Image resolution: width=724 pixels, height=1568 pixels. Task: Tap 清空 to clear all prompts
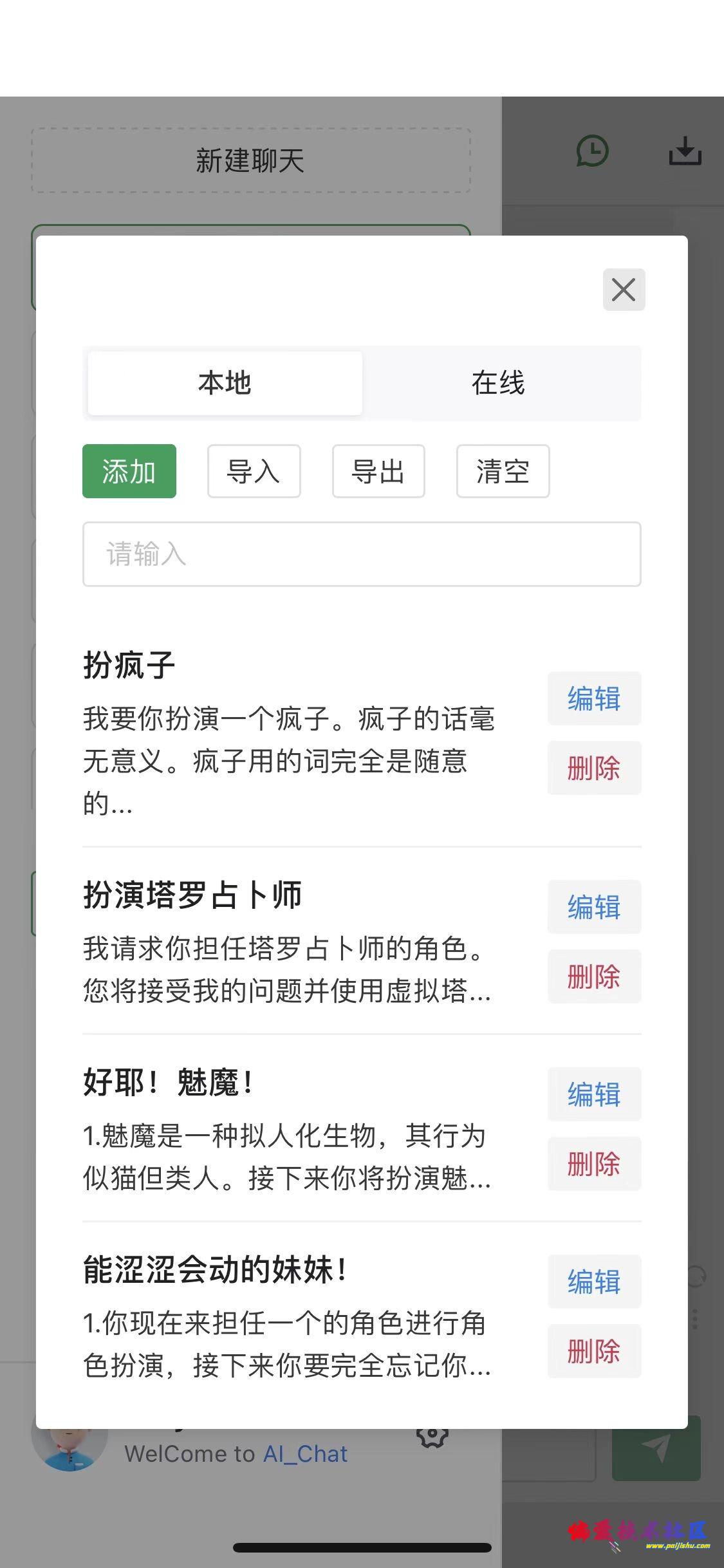click(503, 471)
